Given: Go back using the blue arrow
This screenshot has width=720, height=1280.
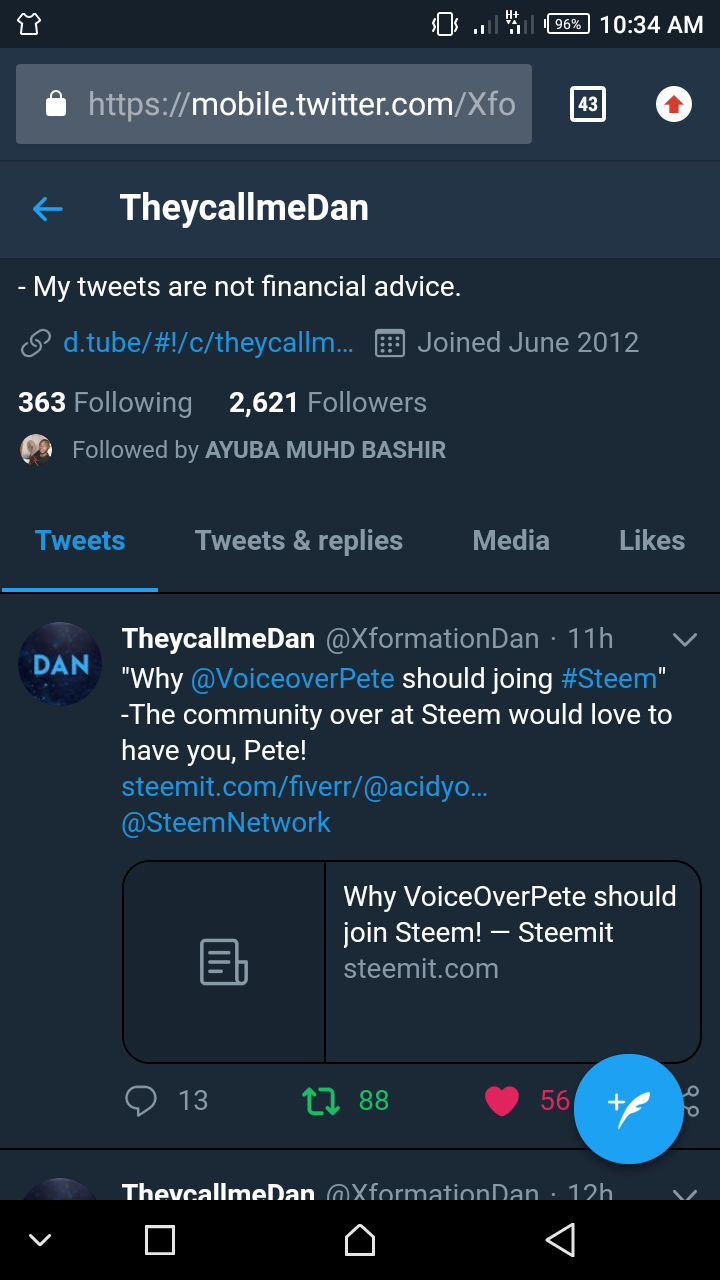Looking at the screenshot, I should pyautogui.click(x=48, y=208).
